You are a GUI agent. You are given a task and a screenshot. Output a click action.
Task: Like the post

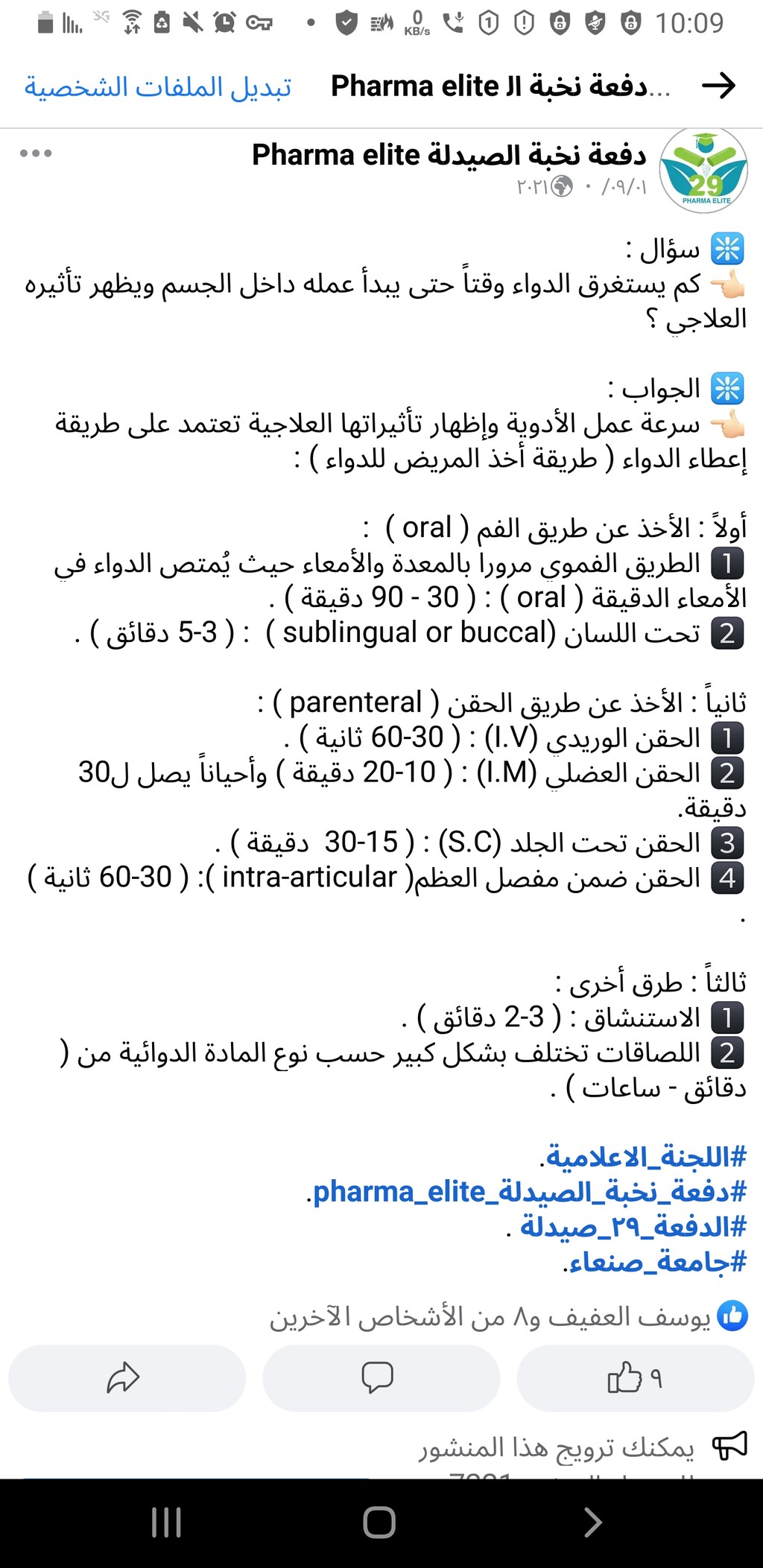click(x=636, y=1378)
